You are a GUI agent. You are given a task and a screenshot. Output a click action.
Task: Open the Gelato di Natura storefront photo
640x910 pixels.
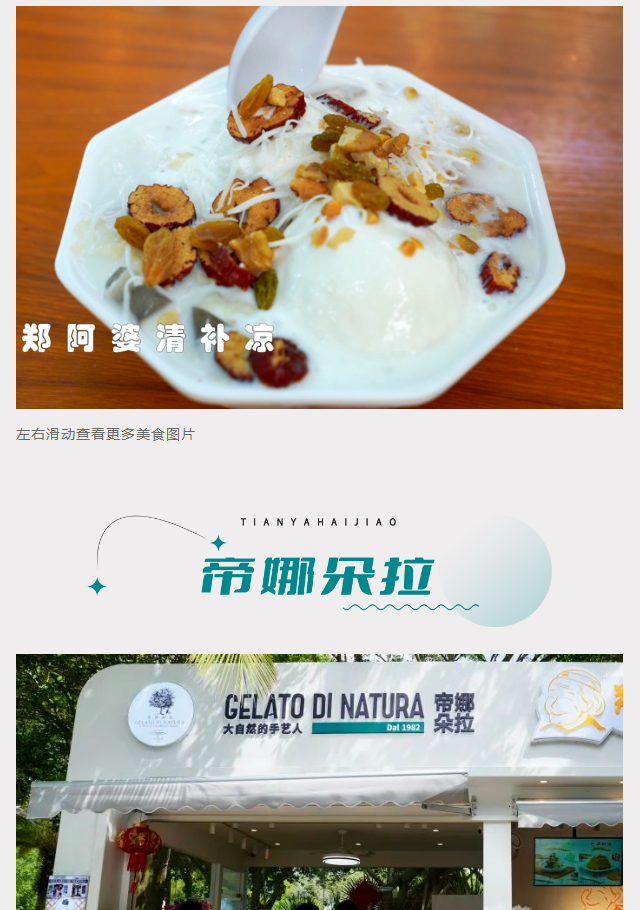pos(319,782)
